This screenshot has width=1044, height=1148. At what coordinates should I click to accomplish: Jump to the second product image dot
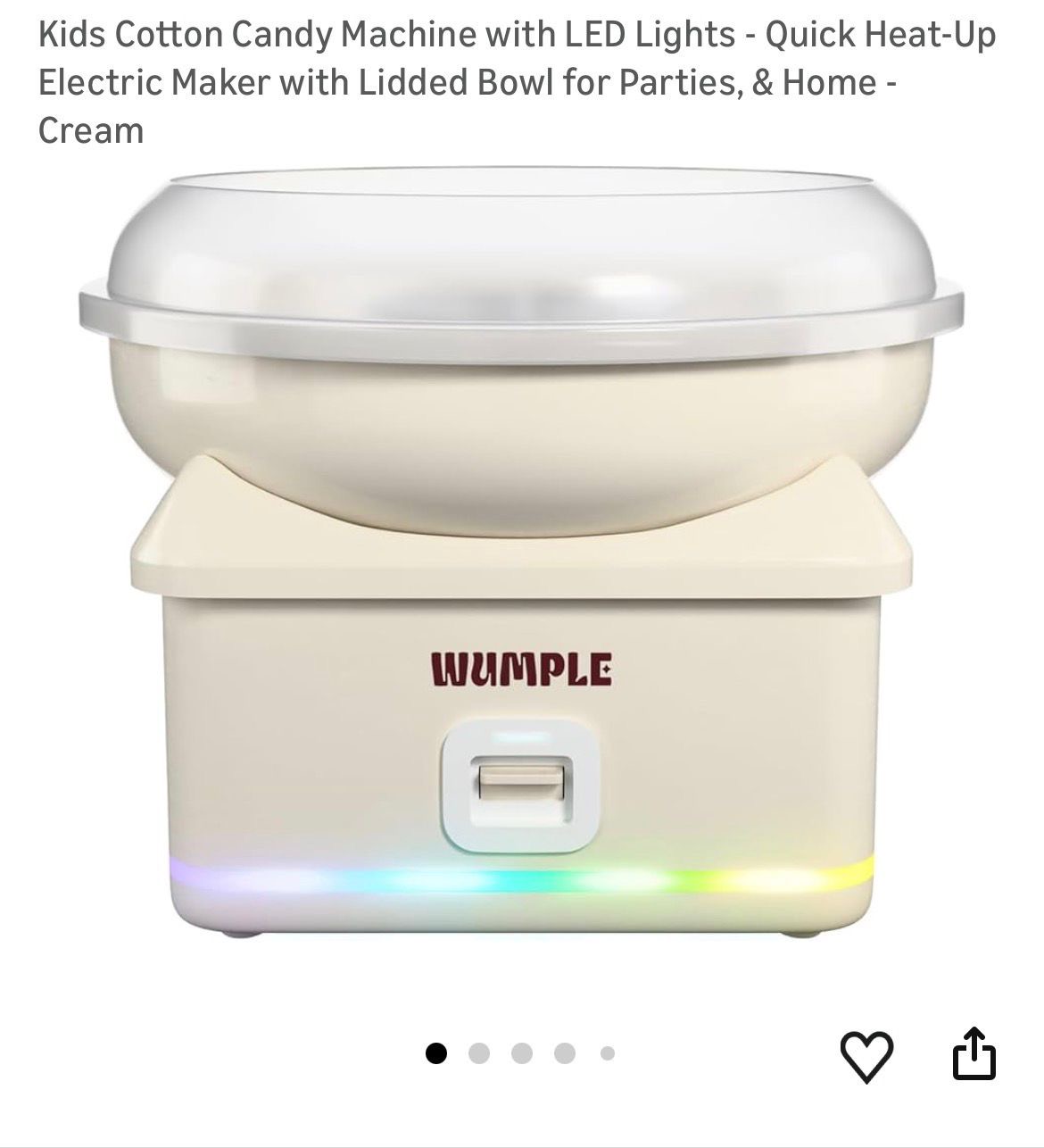pos(479,1054)
